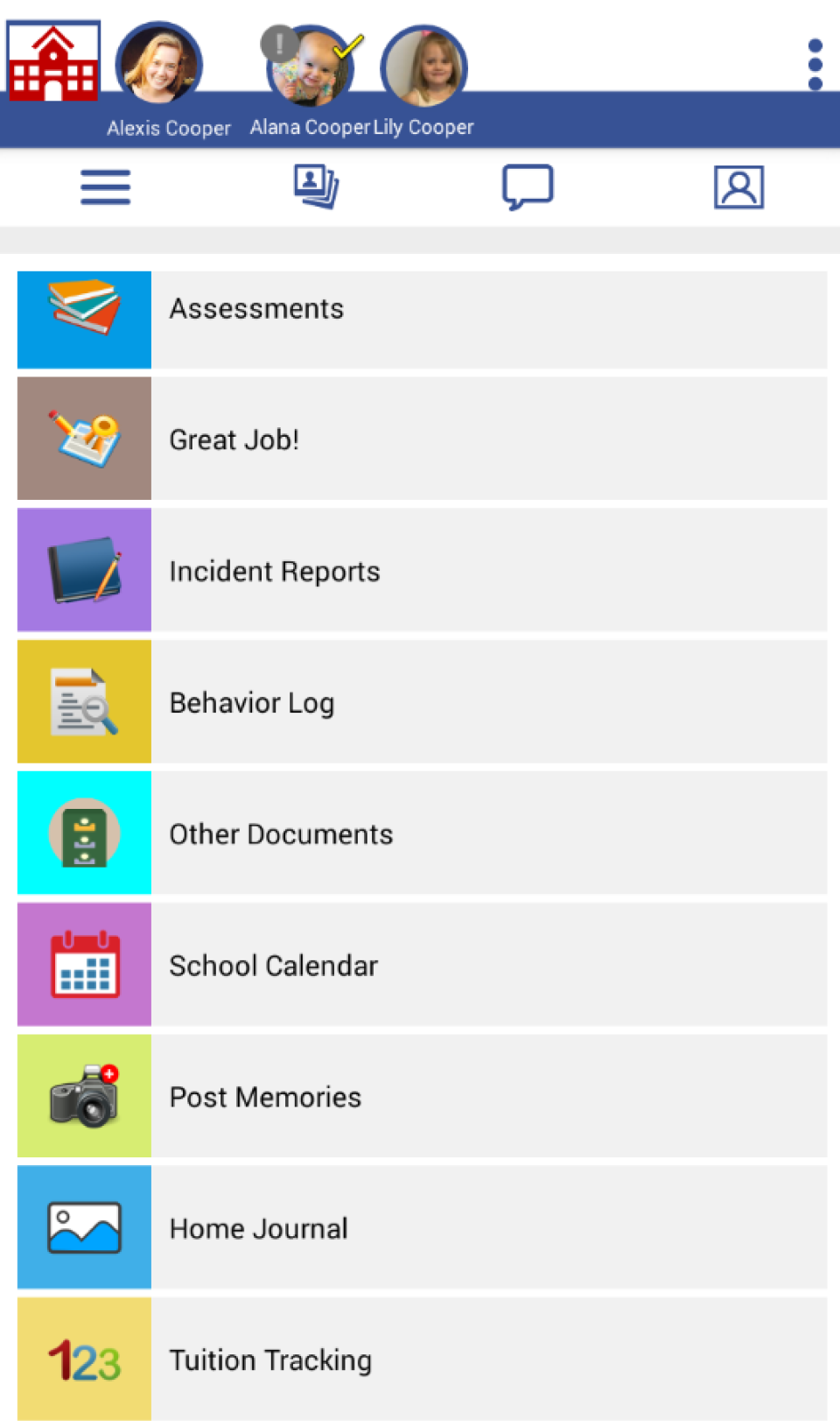
Task: Select Alana Cooper's profile photo
Action: click(x=311, y=67)
